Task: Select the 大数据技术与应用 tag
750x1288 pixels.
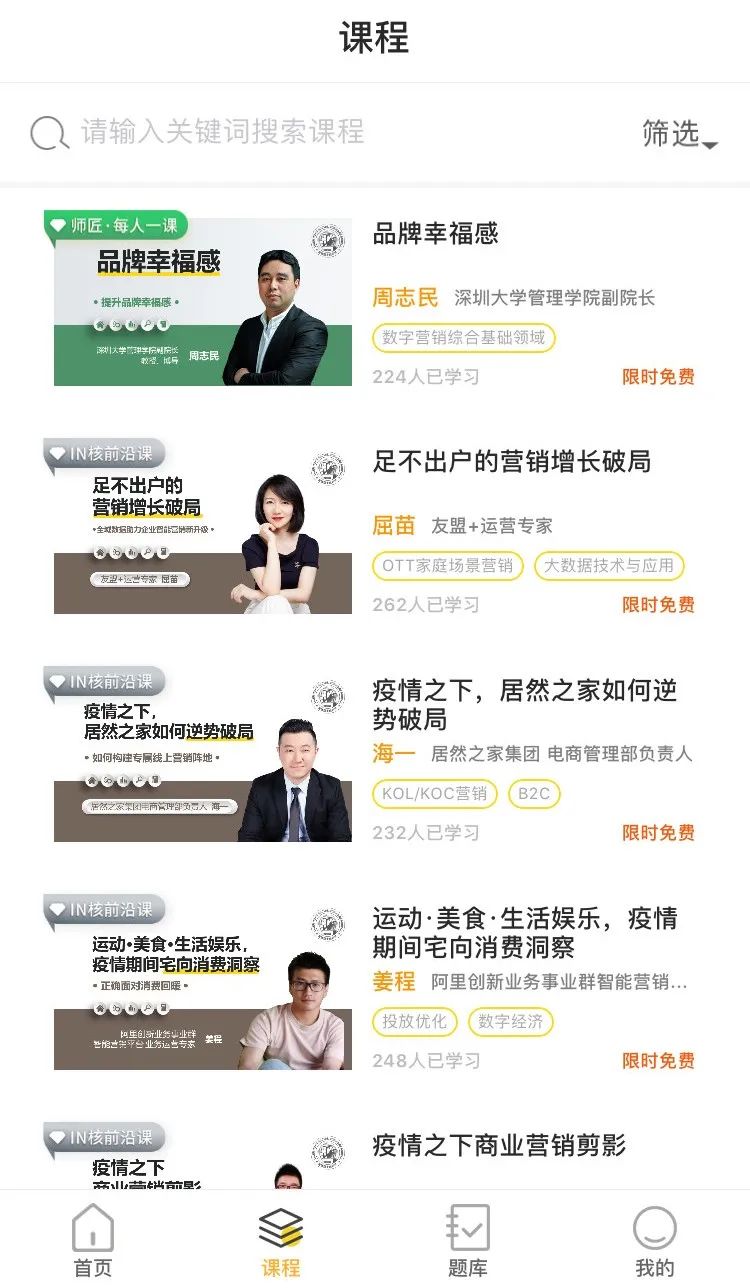Action: point(609,566)
